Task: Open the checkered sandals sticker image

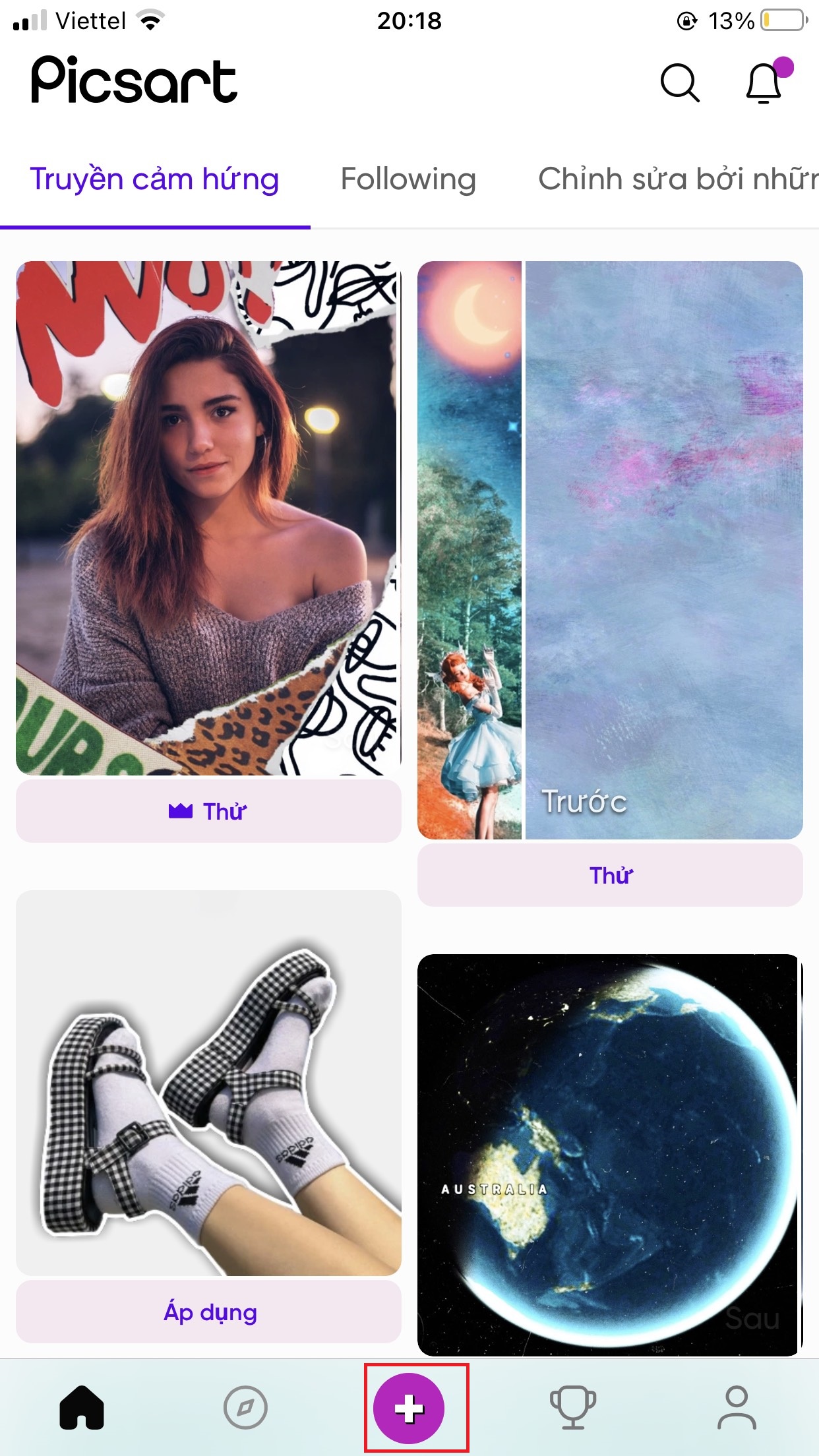Action: 208,1083
